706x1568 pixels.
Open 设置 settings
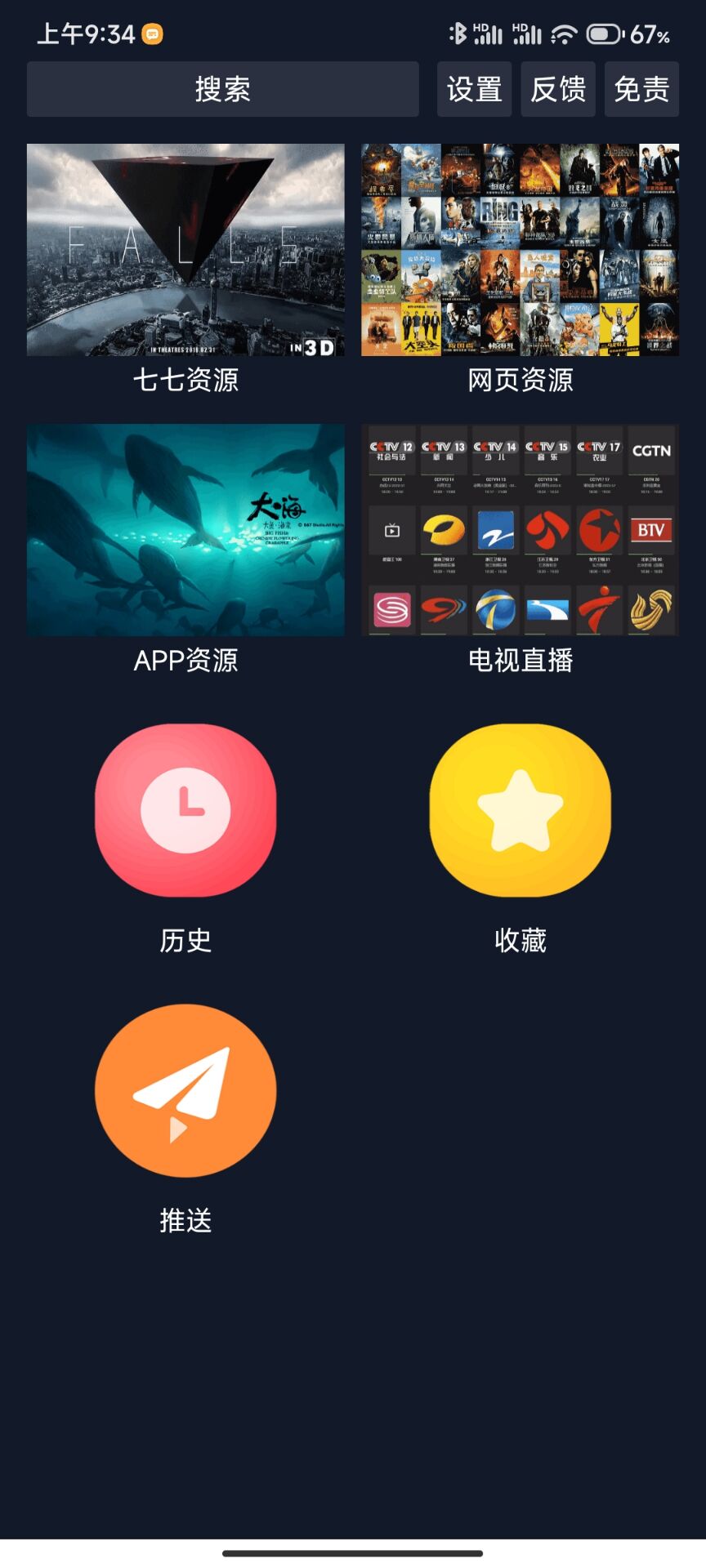(x=474, y=89)
